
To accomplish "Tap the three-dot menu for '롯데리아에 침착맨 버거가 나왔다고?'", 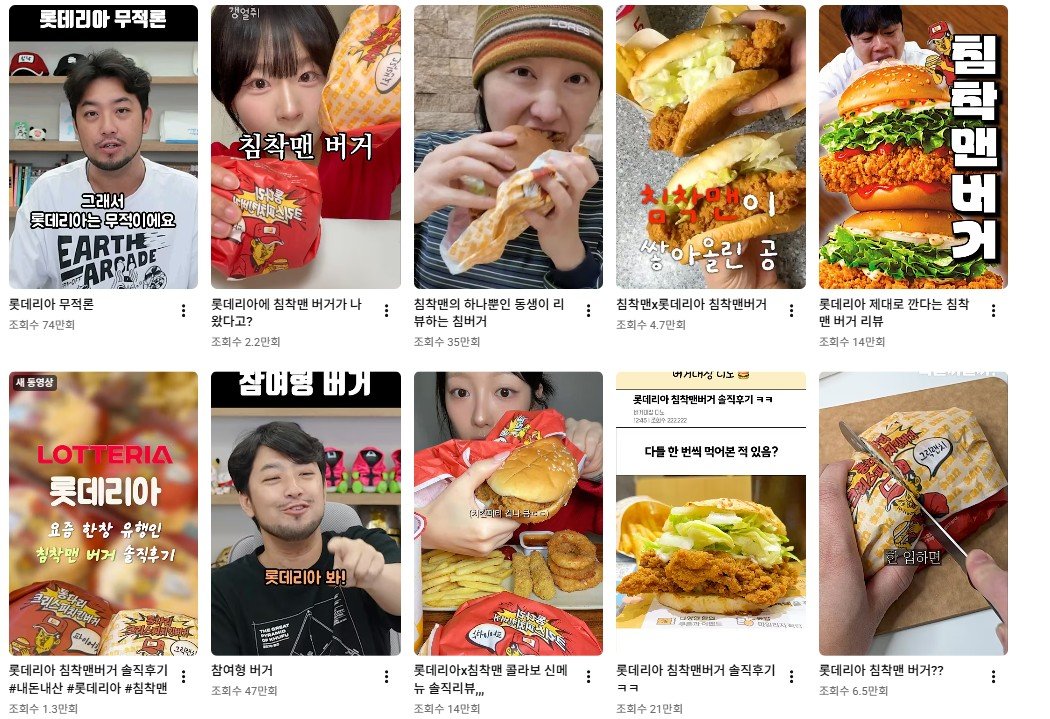I will coord(386,311).
